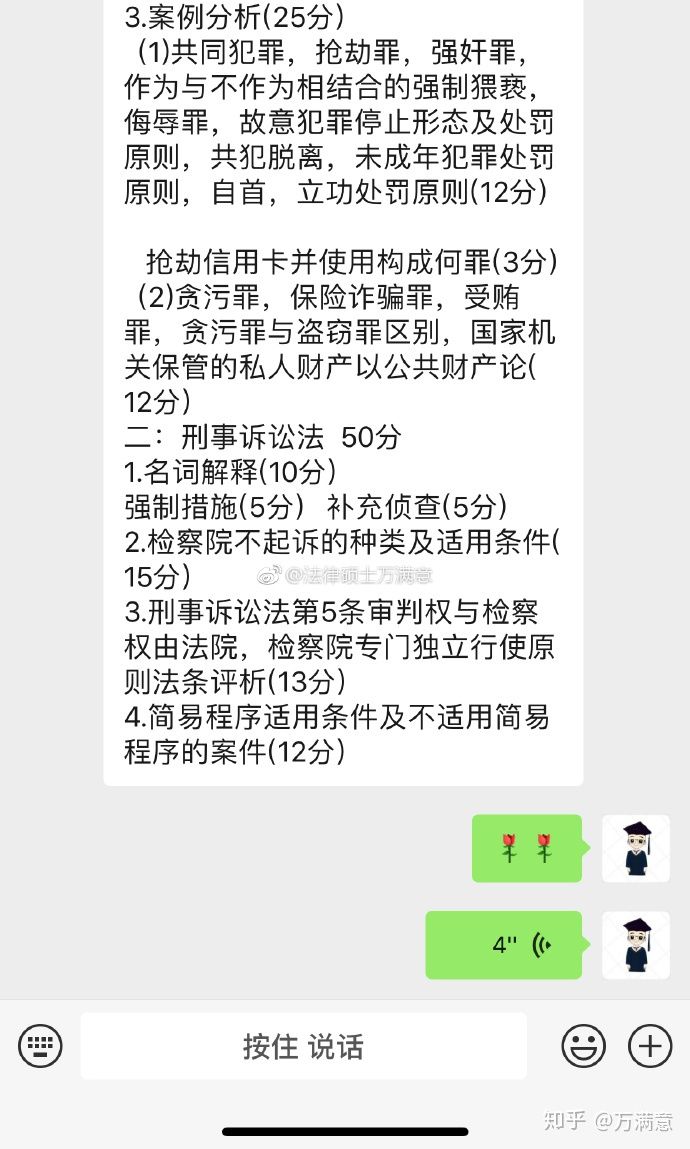690x1149 pixels.
Task: Open the emoji picker
Action: [x=583, y=1046]
